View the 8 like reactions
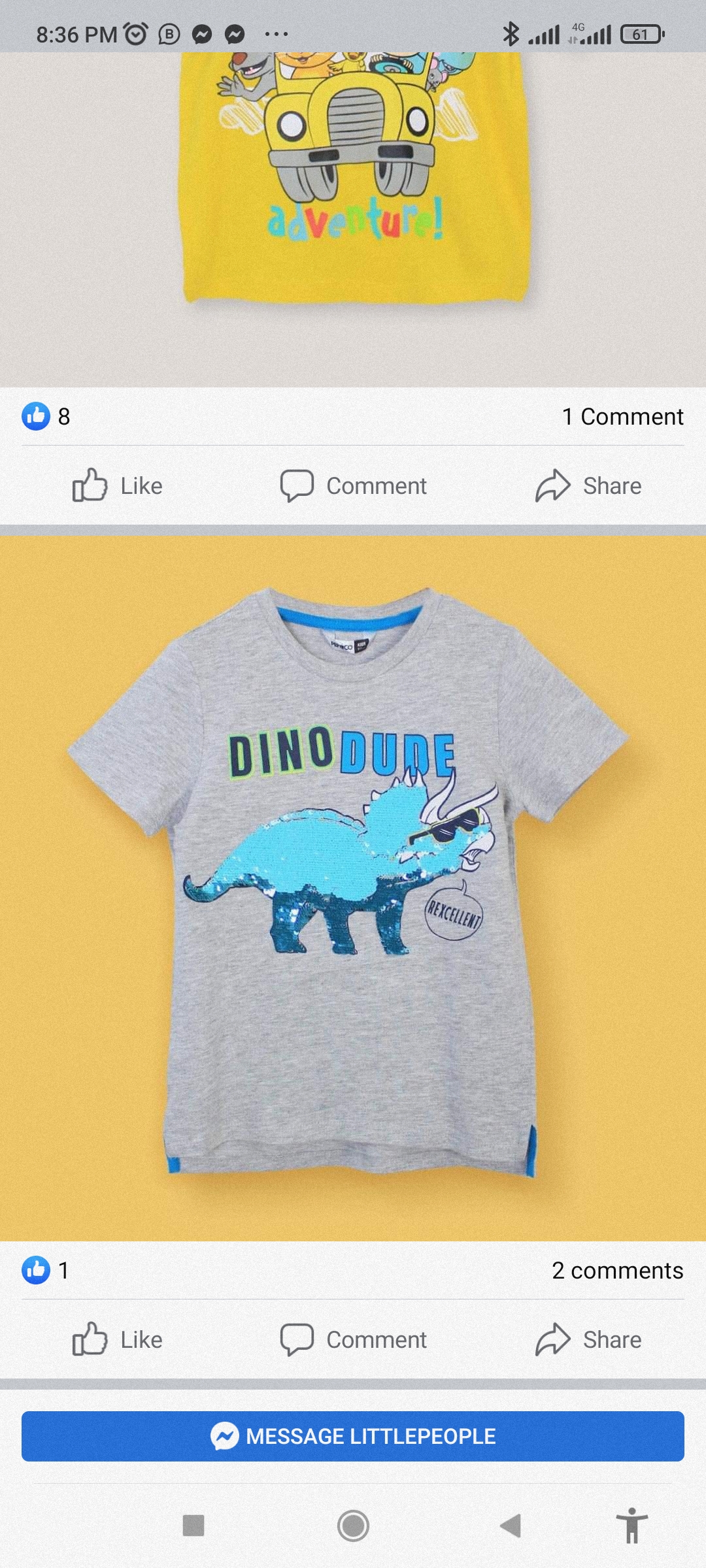 46,416
